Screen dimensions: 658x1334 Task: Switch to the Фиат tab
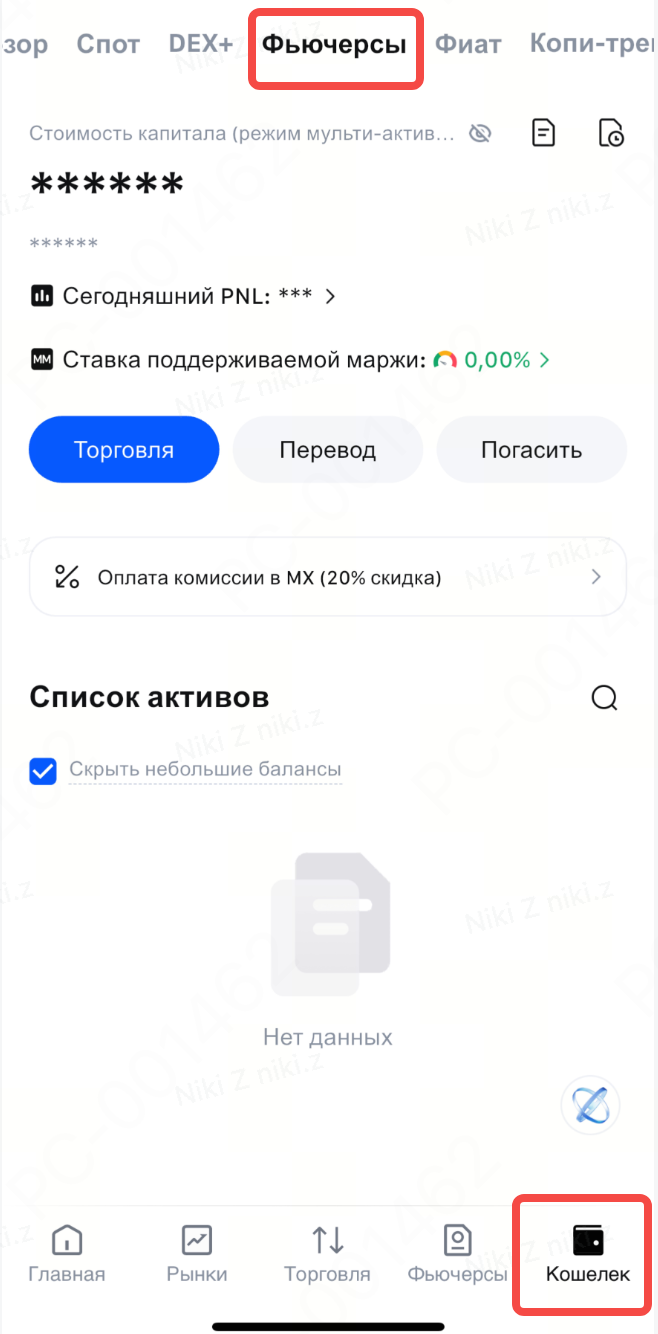pyautogui.click(x=468, y=44)
